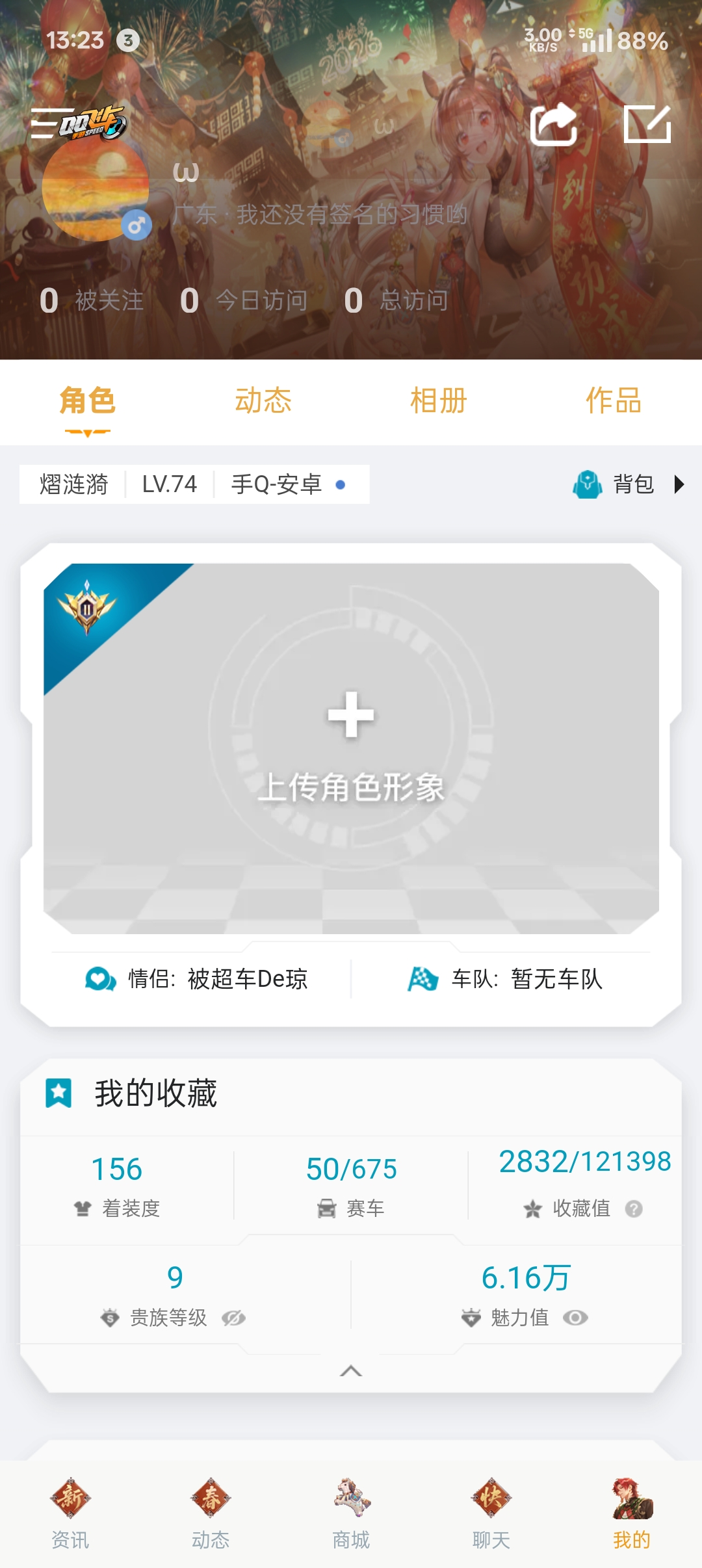Screen dimensions: 702x1568
Task: Tap the sunset profile avatar
Action: pyautogui.click(x=96, y=189)
